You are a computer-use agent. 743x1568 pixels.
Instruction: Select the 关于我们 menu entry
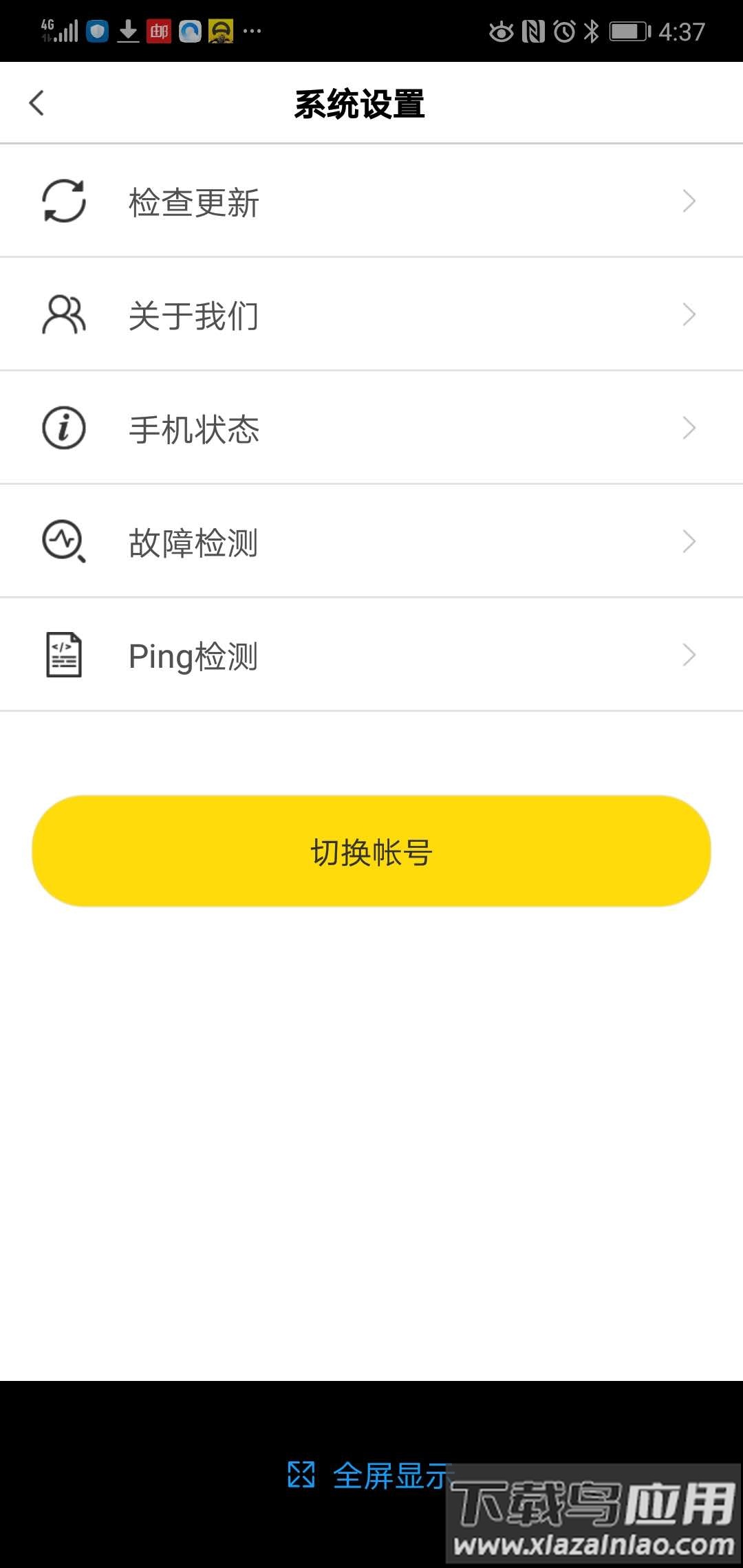click(193, 315)
